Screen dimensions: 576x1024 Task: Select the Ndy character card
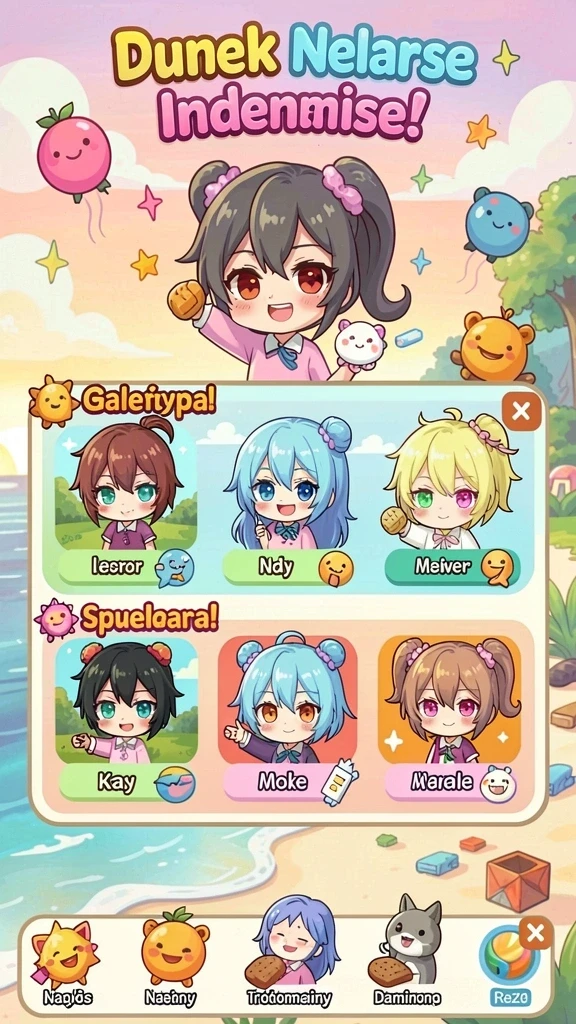(x=289, y=503)
